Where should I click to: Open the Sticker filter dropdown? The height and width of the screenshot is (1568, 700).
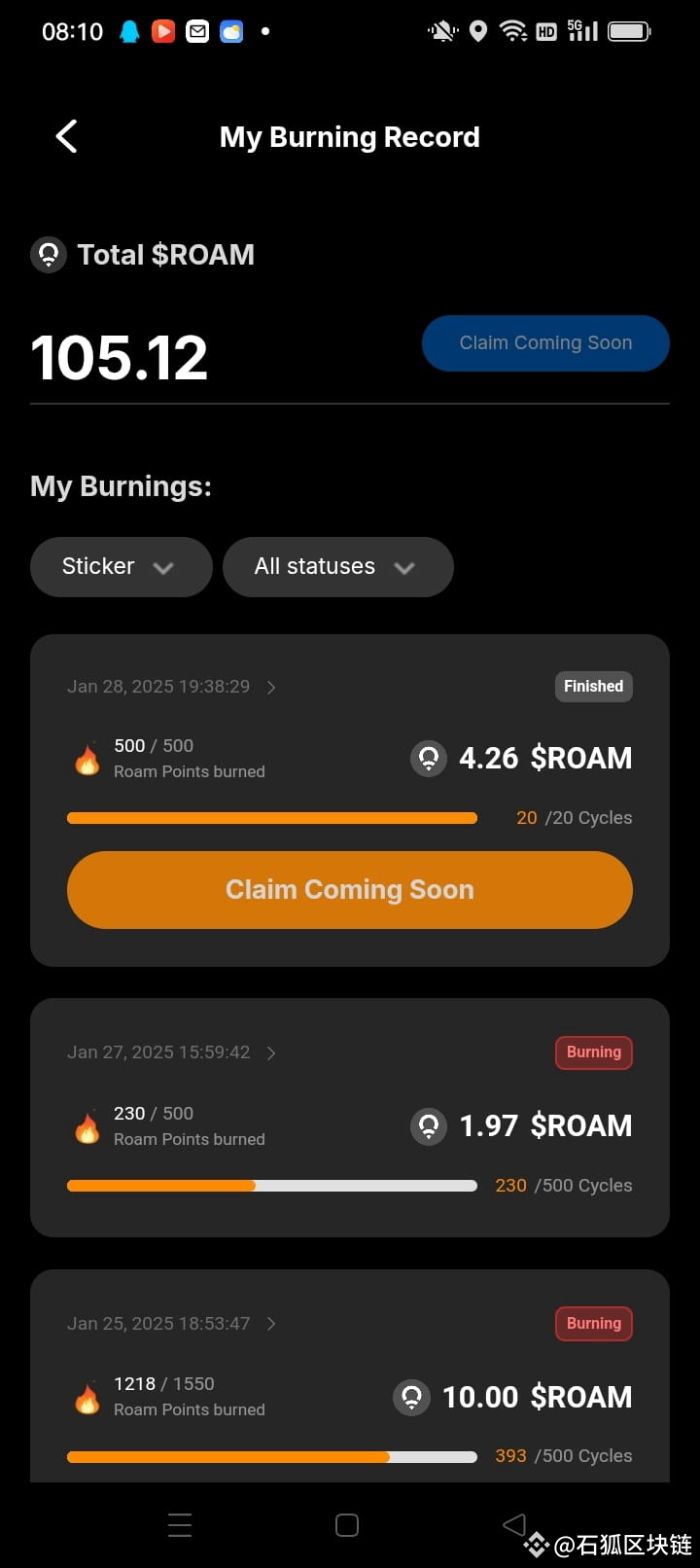[121, 567]
